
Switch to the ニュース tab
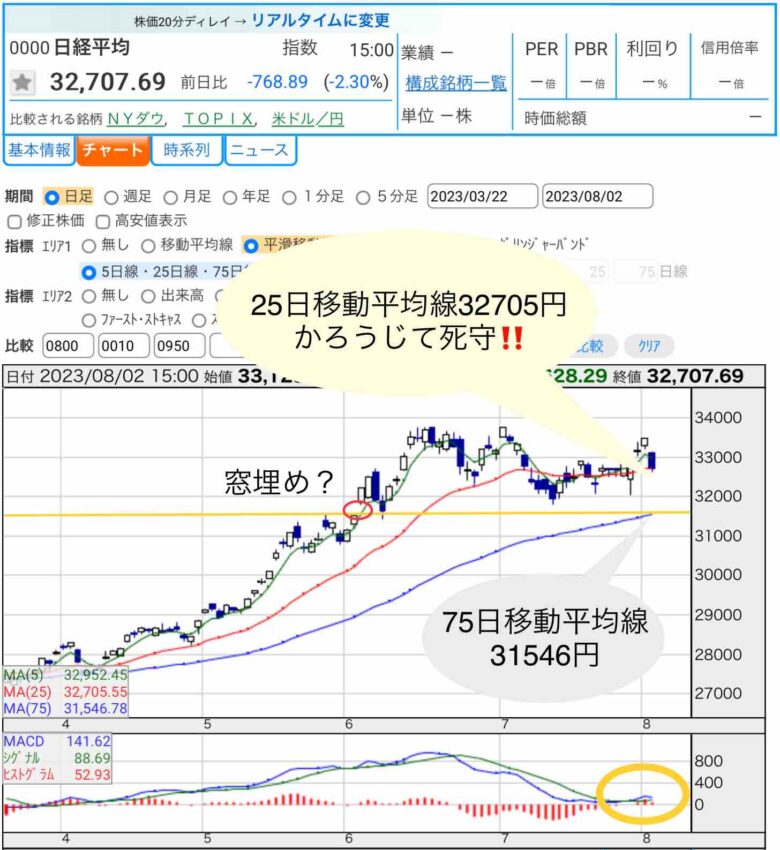pos(260,151)
